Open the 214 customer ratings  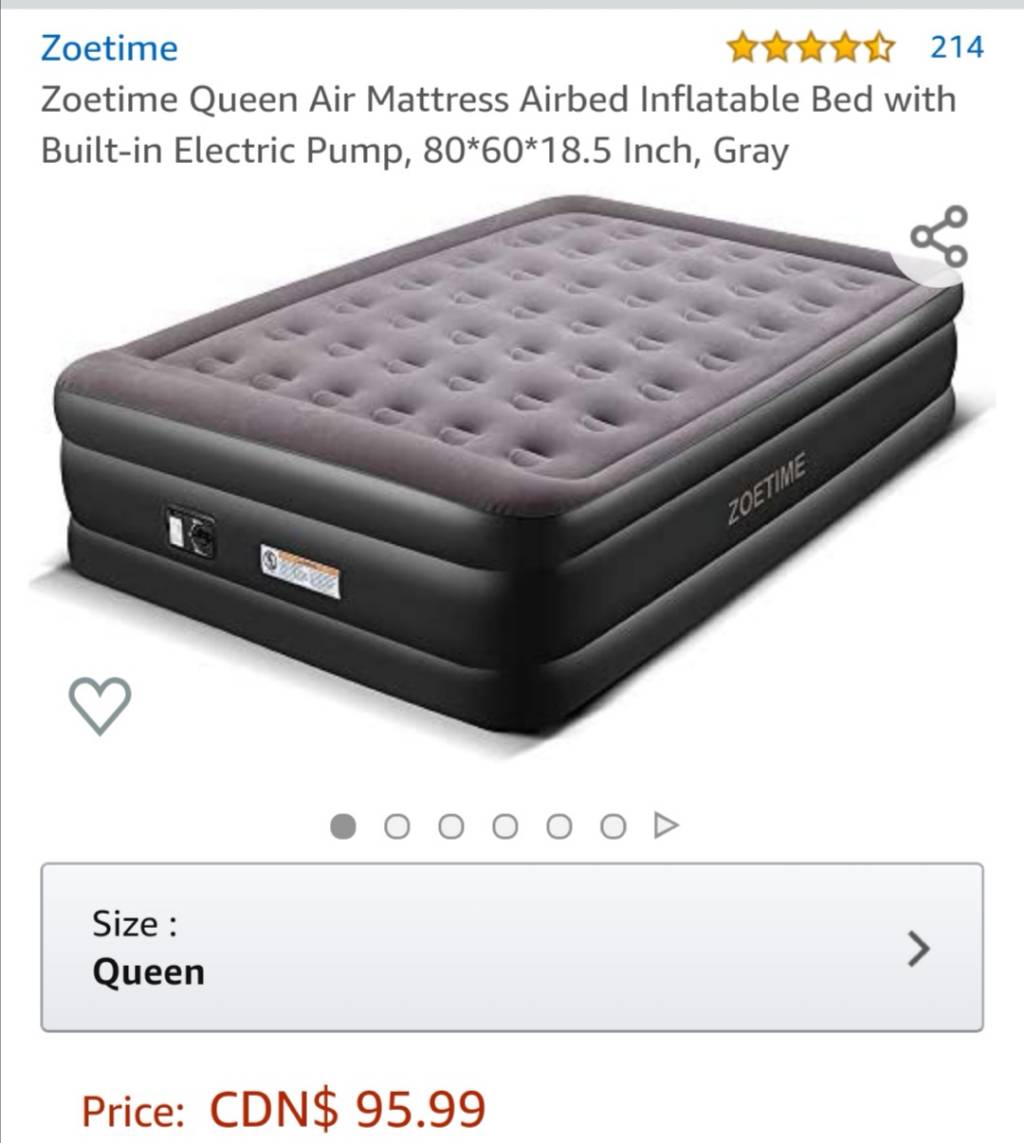956,47
